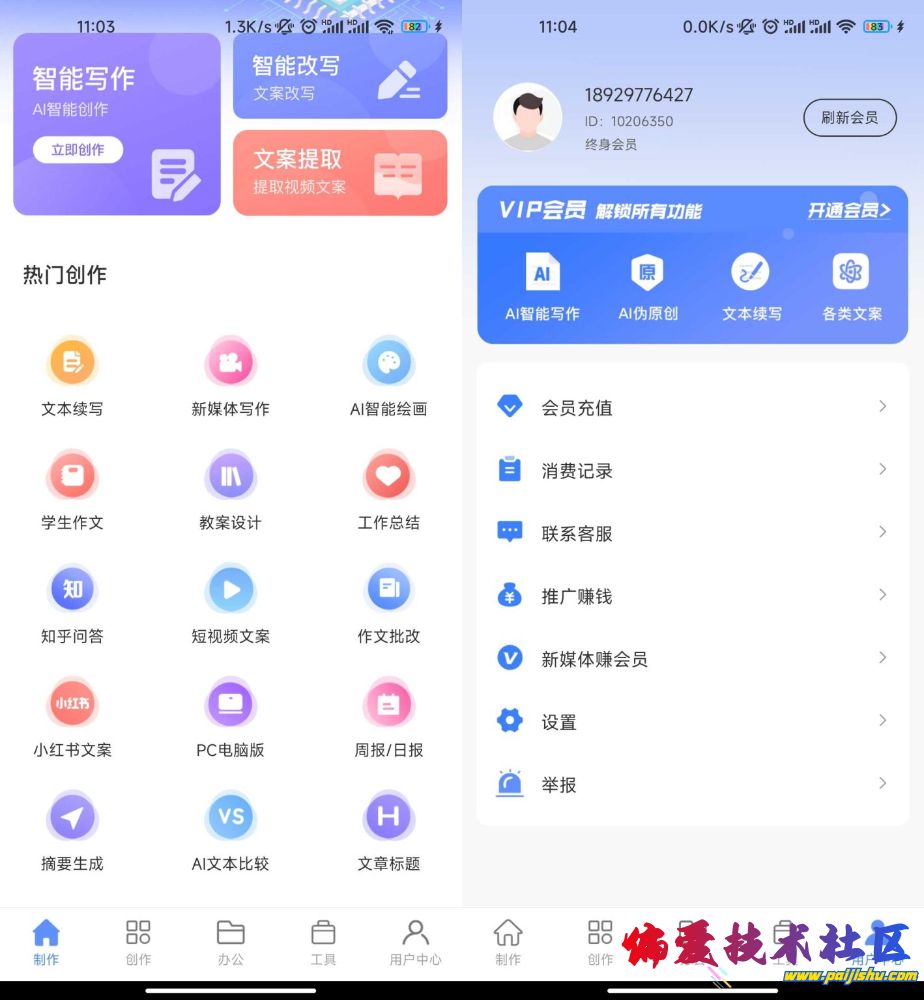Open the 文案提取 card
924x1000 pixels.
tap(339, 172)
